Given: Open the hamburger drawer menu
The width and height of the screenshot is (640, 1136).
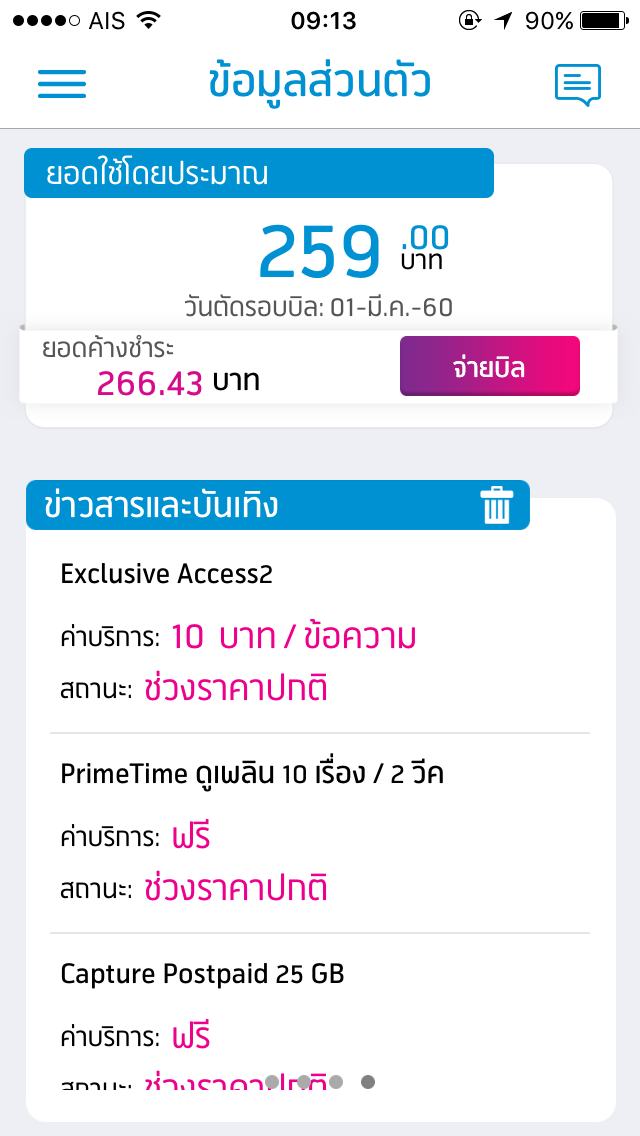Looking at the screenshot, I should pyautogui.click(x=62, y=83).
